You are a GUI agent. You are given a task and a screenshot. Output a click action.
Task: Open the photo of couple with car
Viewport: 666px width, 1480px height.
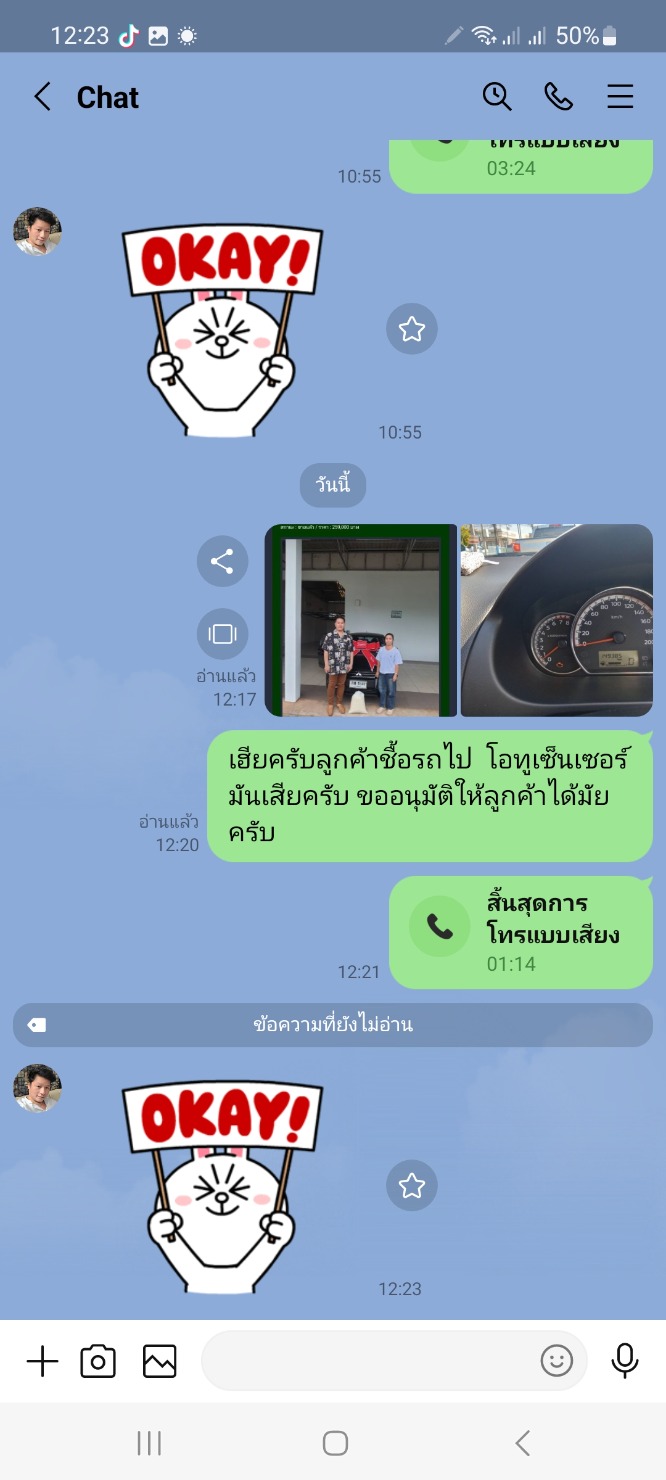pyautogui.click(x=360, y=621)
